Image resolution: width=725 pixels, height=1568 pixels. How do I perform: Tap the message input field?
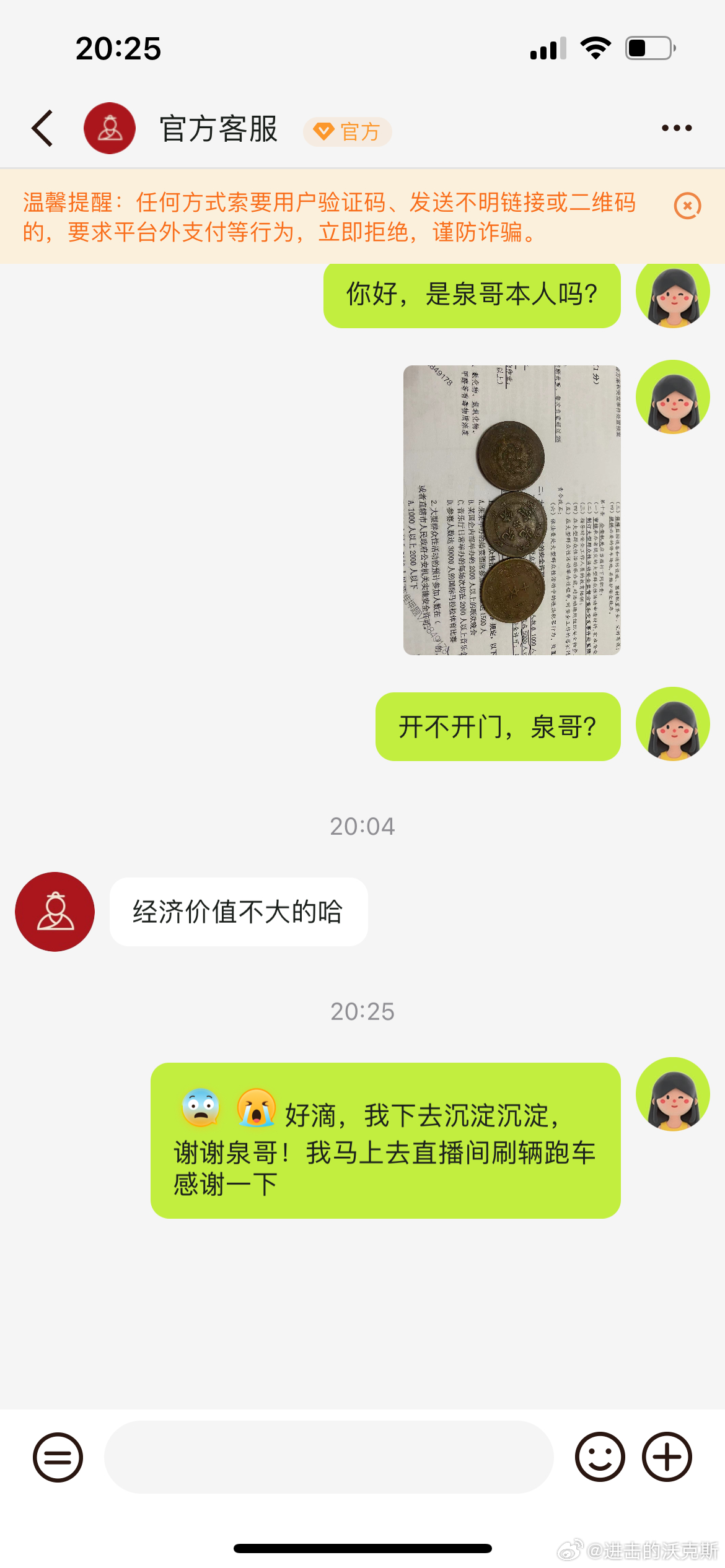coord(328,1457)
